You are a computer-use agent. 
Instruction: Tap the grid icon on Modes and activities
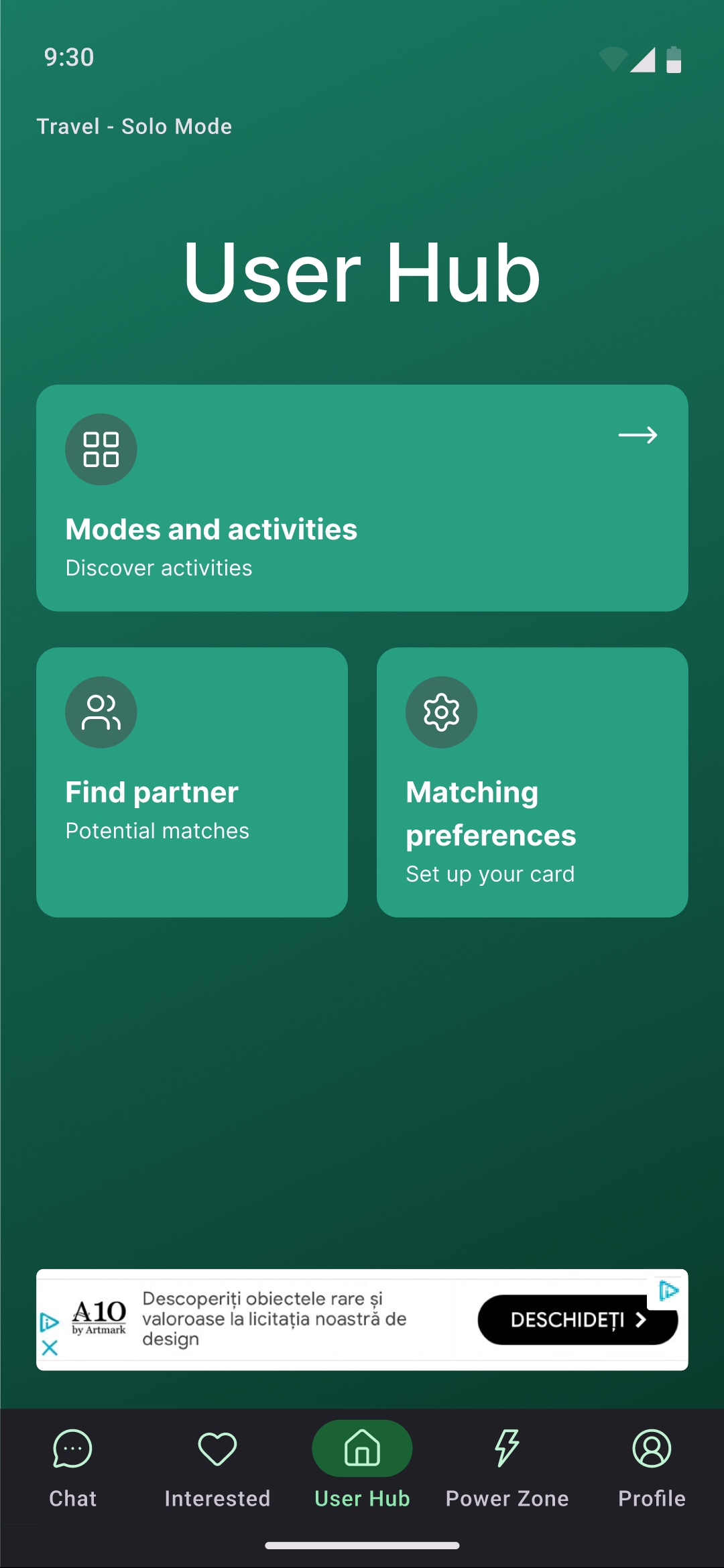tap(101, 449)
